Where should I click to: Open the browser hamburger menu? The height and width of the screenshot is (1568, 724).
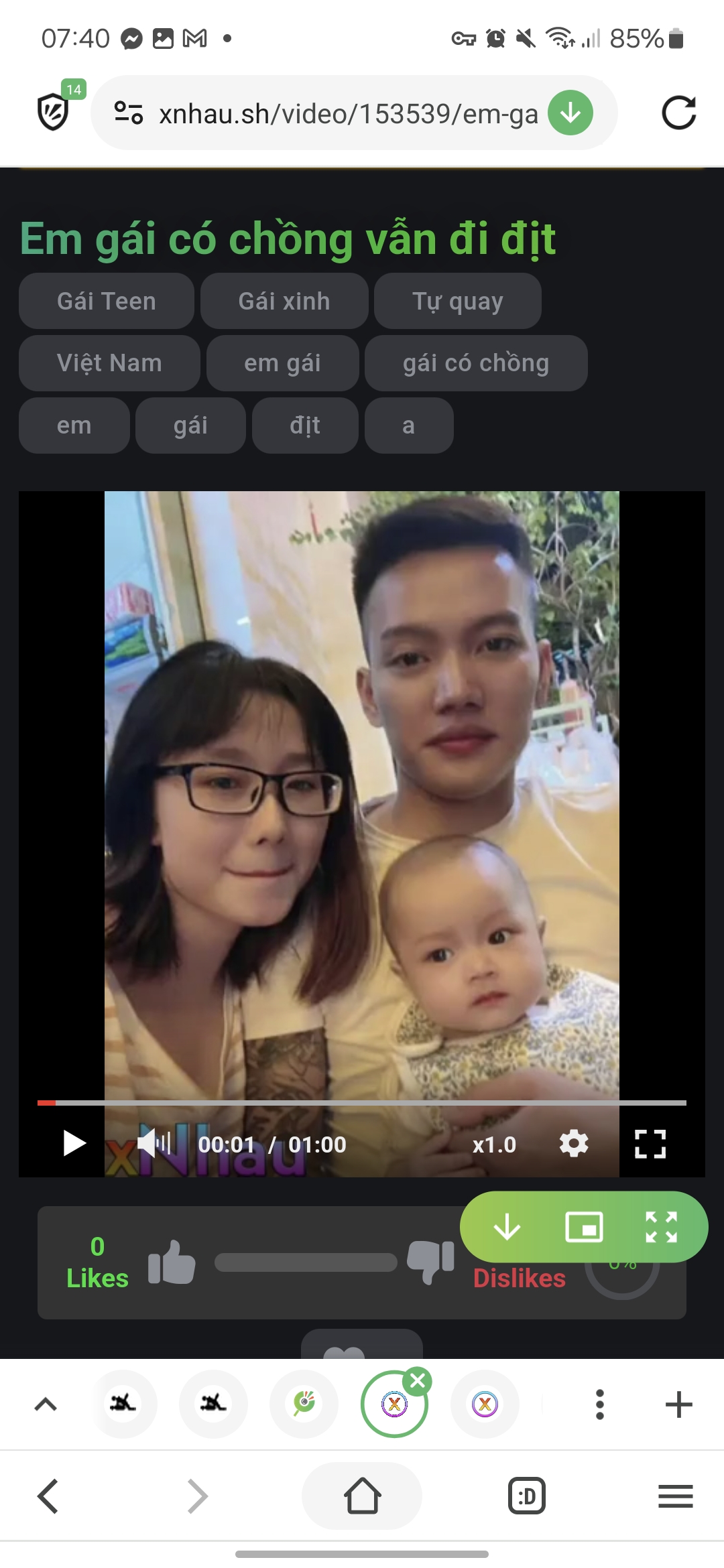pos(675,1496)
